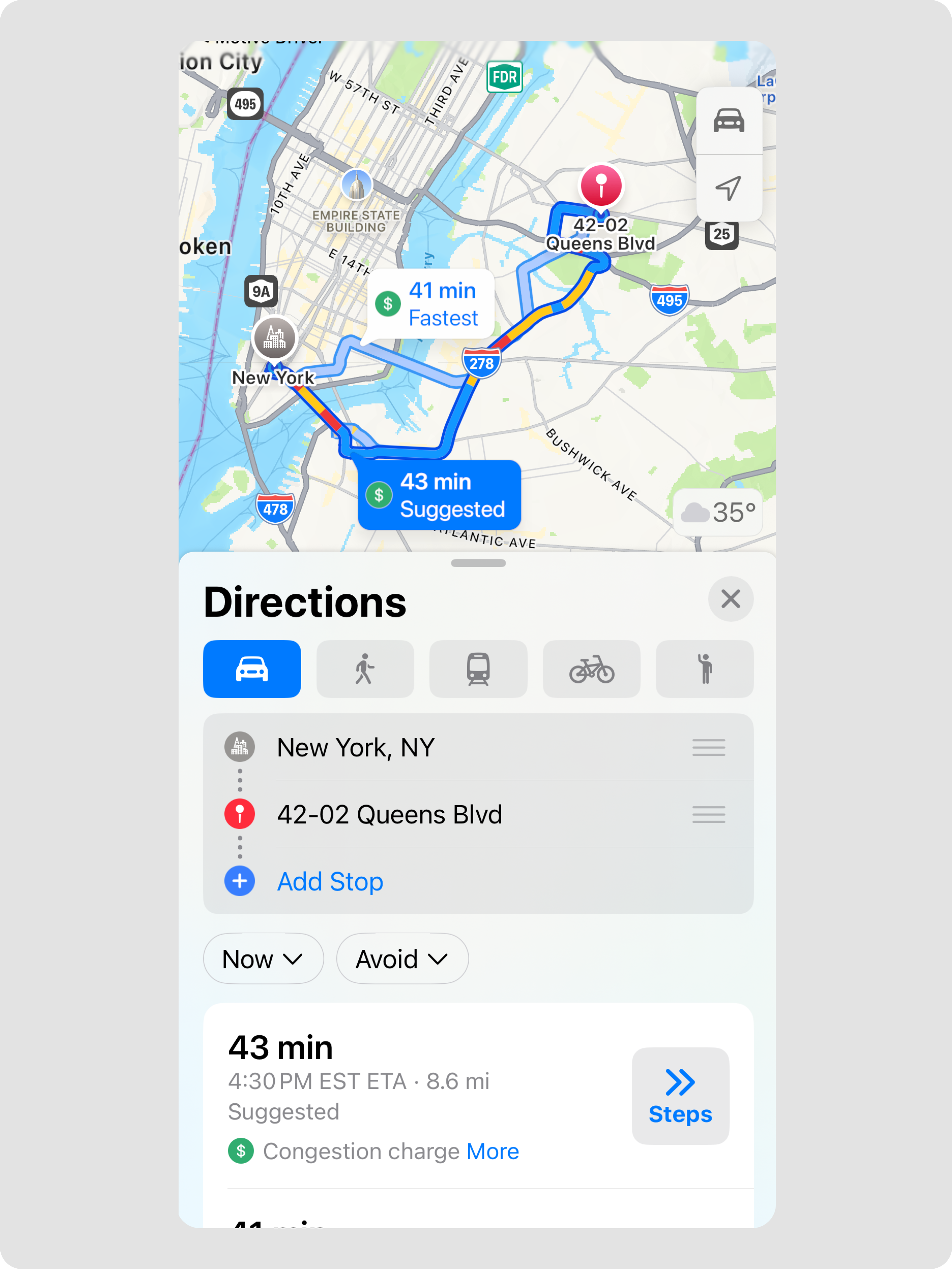Add a stop to the route

click(330, 881)
